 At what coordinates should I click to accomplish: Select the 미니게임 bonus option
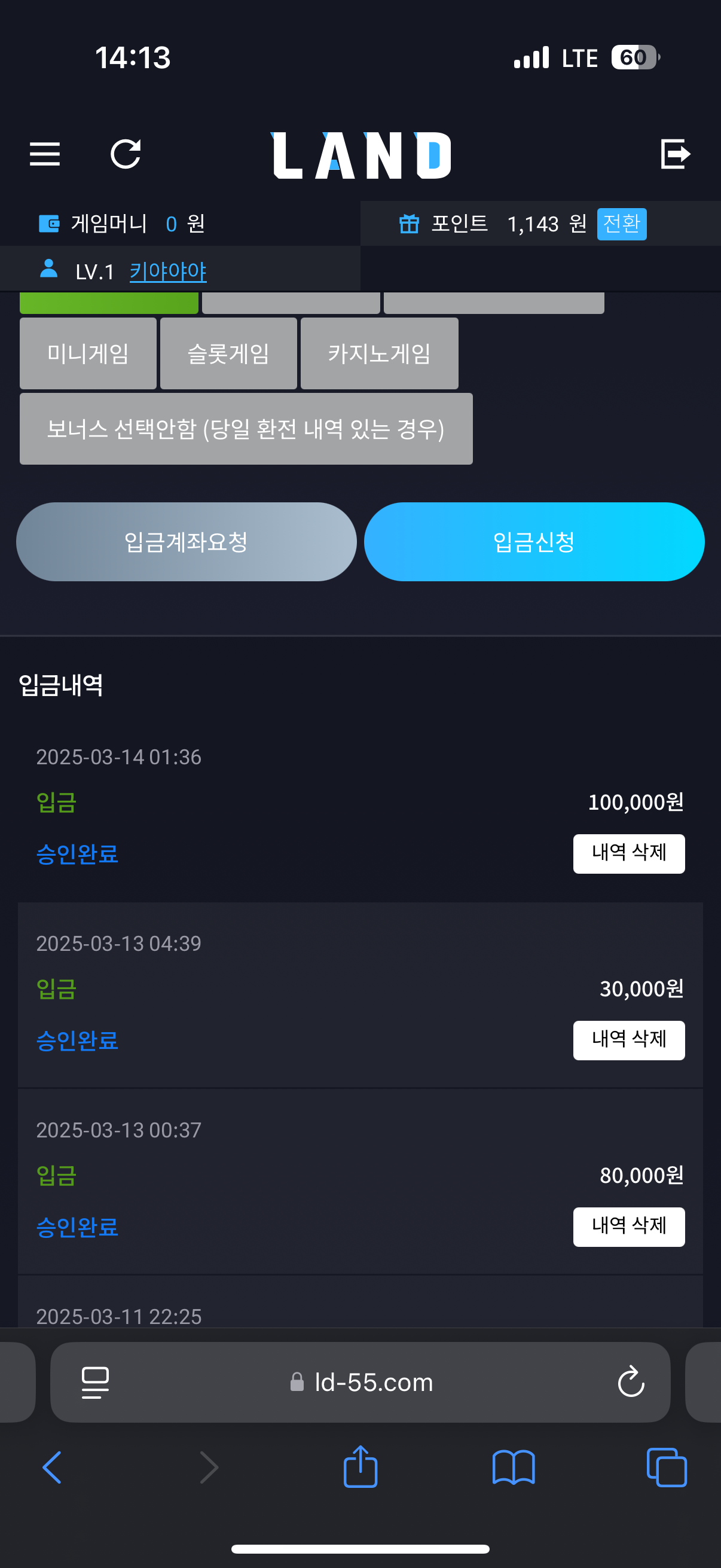(88, 353)
